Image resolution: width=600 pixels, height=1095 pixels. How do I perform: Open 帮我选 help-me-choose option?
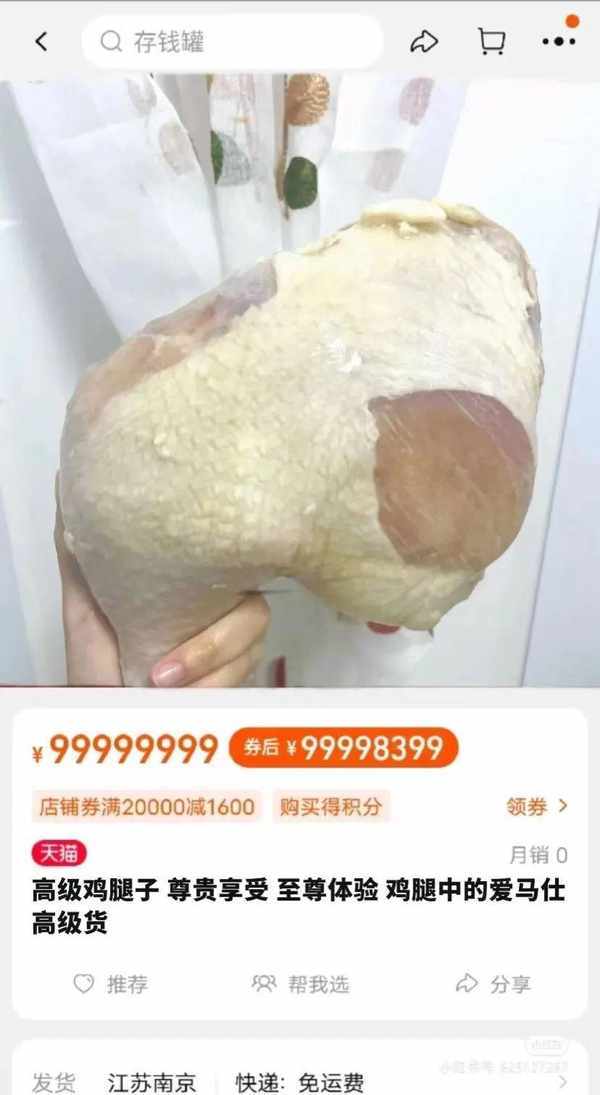click(x=300, y=984)
